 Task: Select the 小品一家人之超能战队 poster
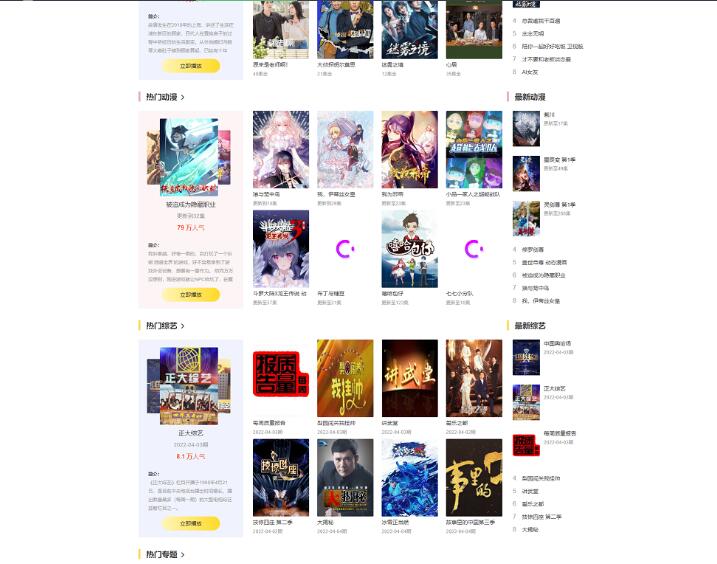tap(473, 150)
